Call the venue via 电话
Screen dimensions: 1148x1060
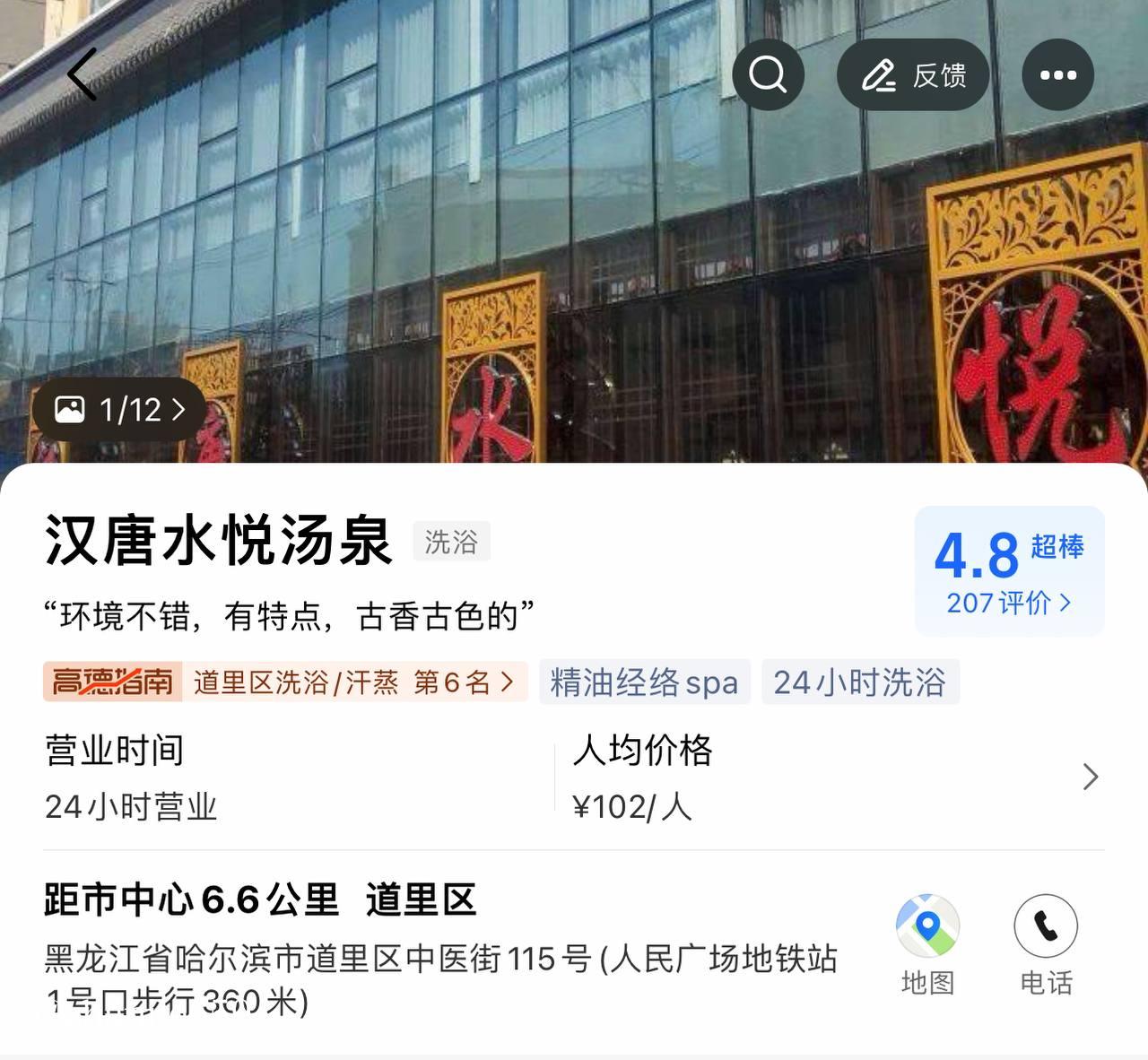1046,945
